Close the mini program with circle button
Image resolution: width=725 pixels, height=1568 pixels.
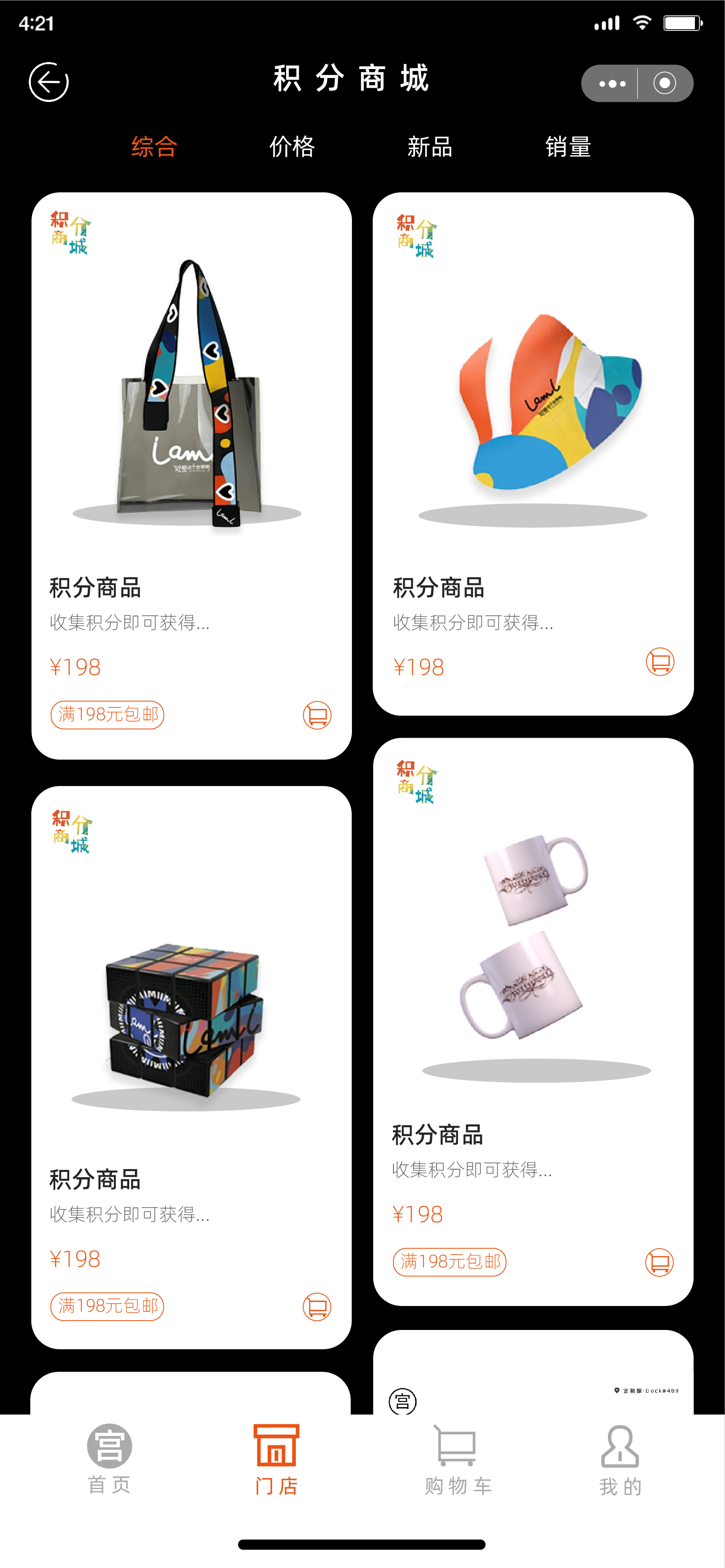[665, 83]
